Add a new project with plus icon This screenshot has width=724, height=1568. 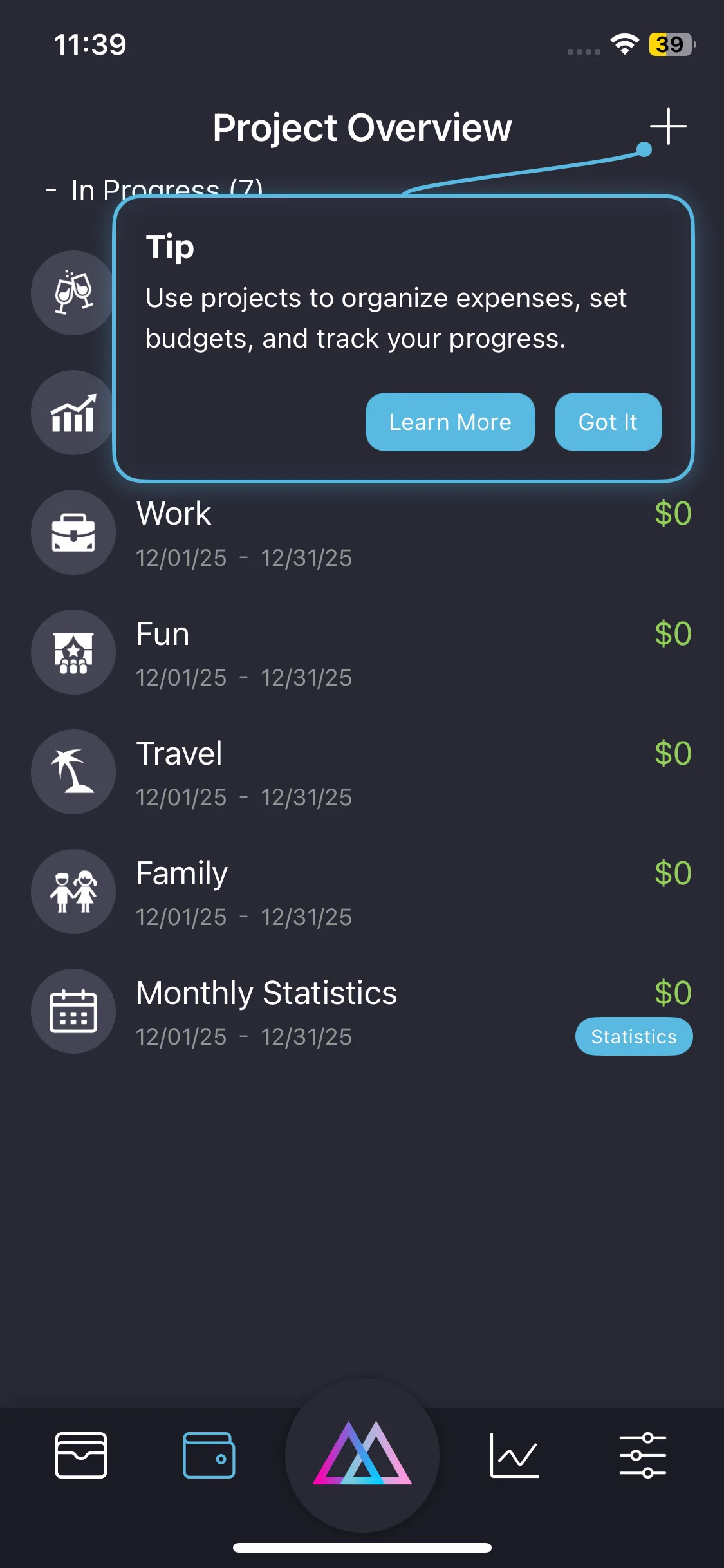[x=668, y=127]
